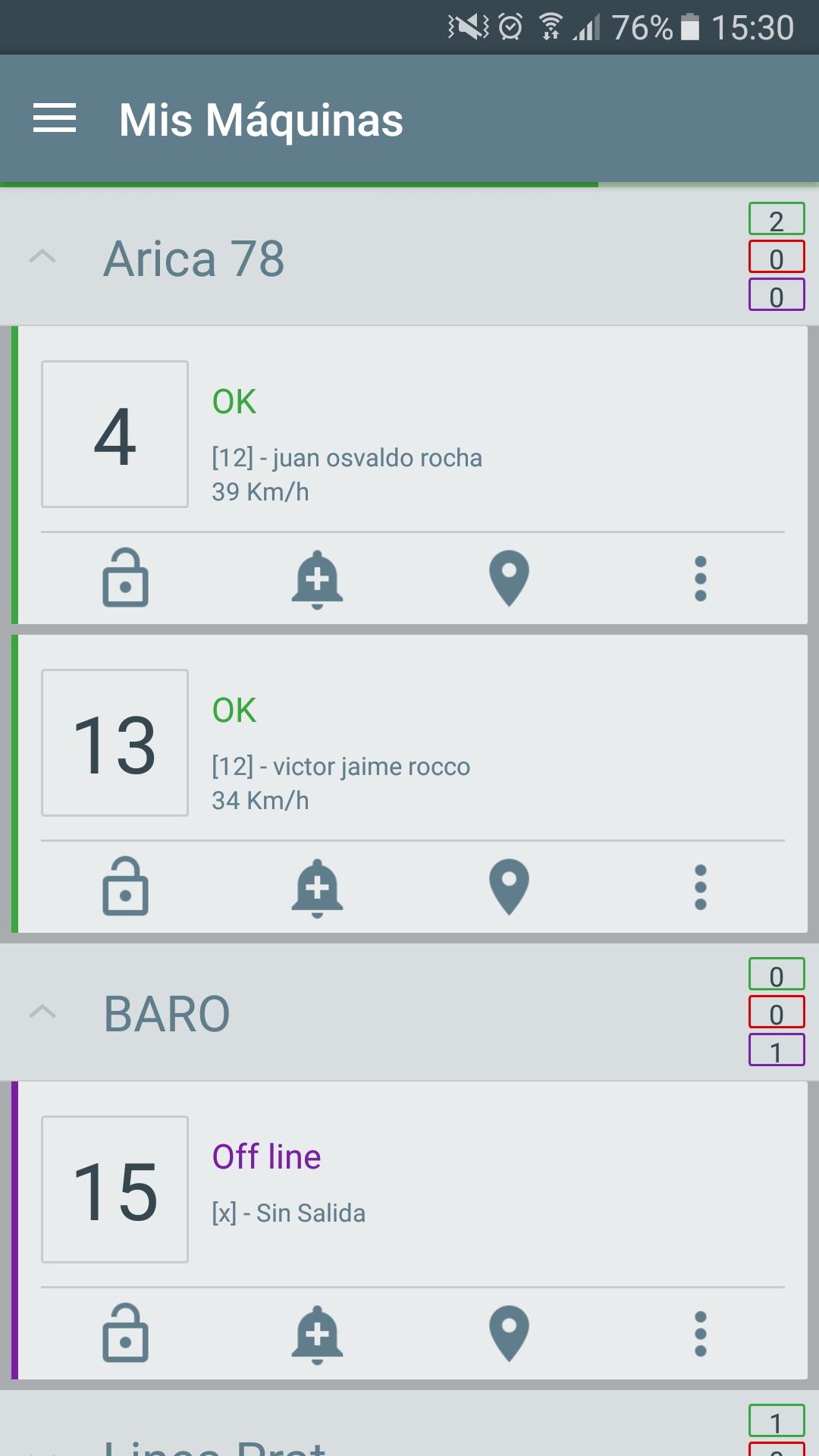The height and width of the screenshot is (1456, 819).
Task: Open the hamburger navigation menu
Action: click(x=55, y=119)
